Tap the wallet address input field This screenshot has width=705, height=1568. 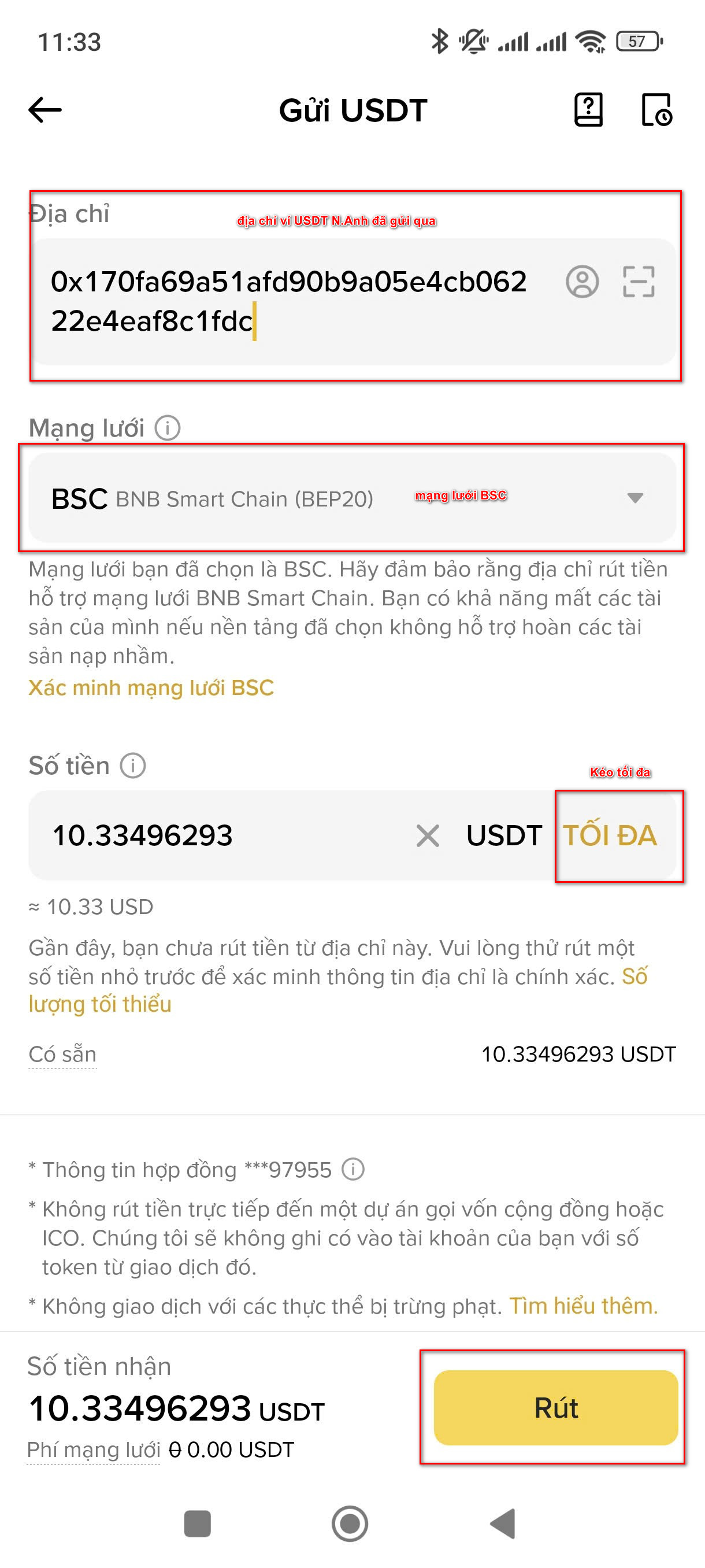point(292,301)
